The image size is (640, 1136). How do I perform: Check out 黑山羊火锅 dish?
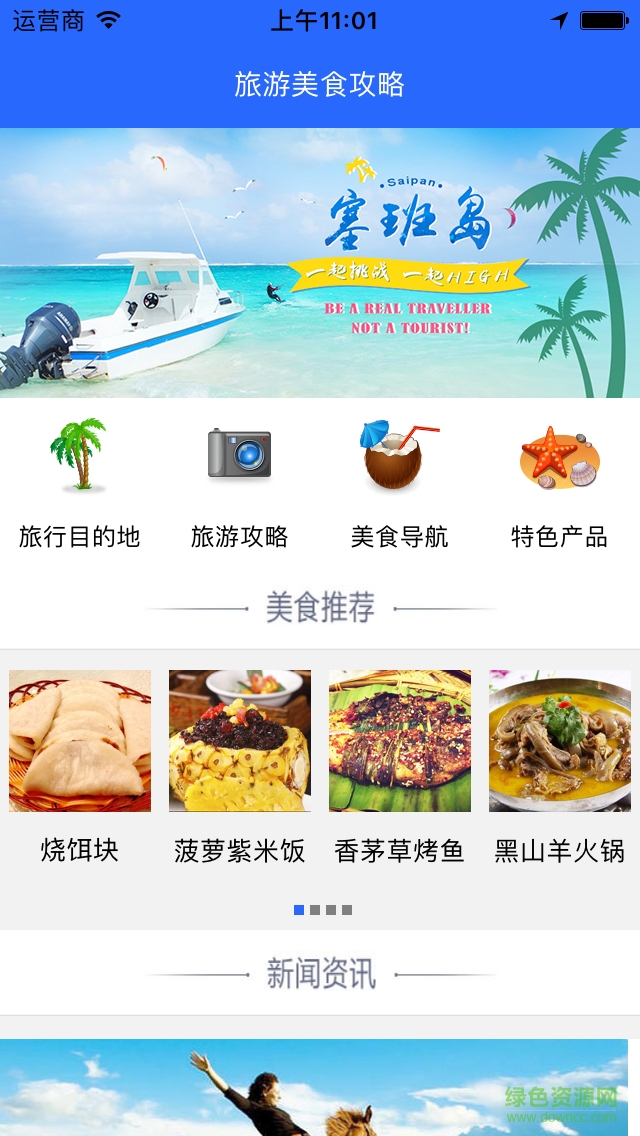[560, 765]
